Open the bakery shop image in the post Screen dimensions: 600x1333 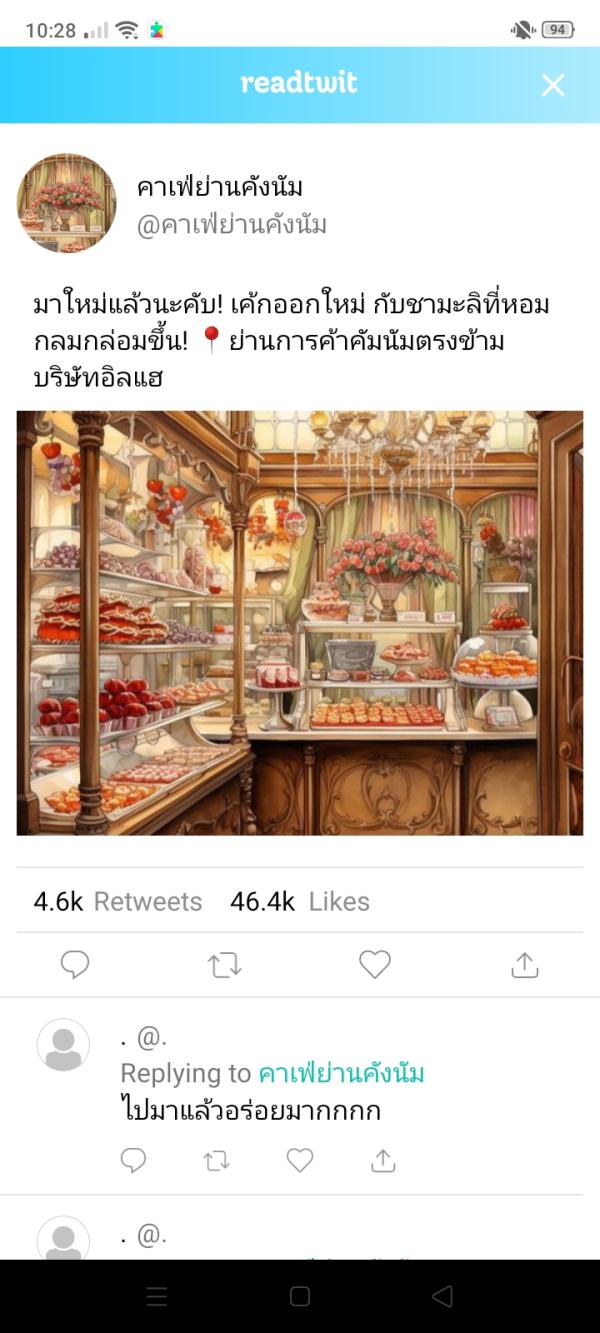tap(300, 622)
